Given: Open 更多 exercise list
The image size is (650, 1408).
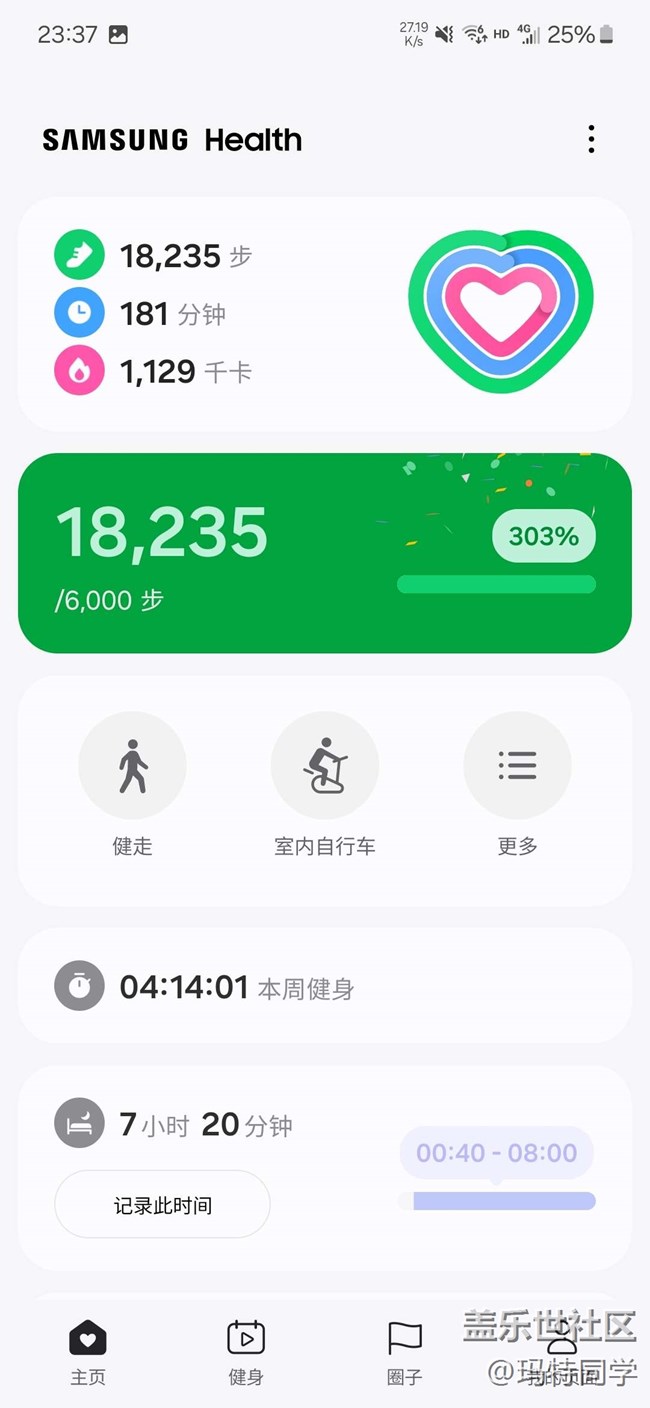Looking at the screenshot, I should [517, 784].
